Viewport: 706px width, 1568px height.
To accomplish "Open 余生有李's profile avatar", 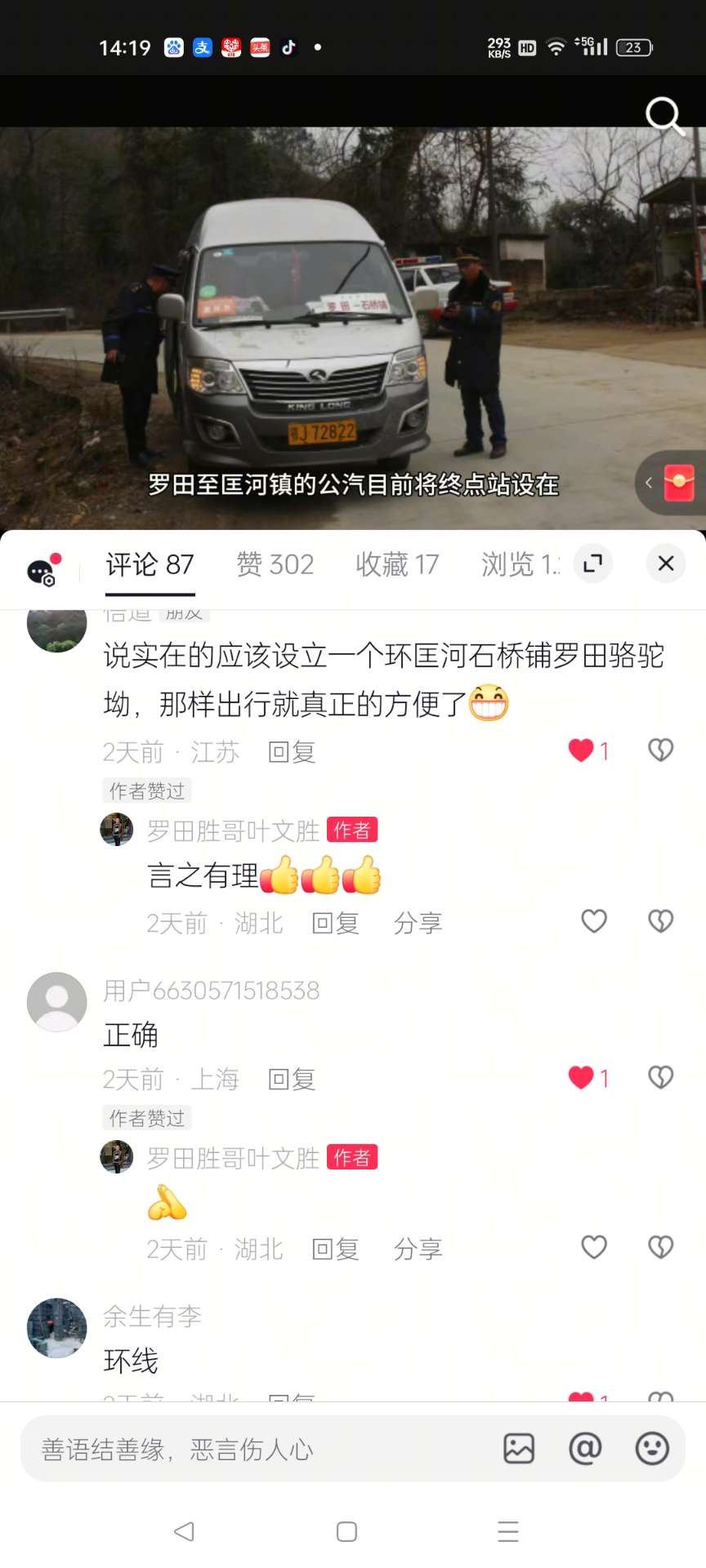I will pos(57,1328).
